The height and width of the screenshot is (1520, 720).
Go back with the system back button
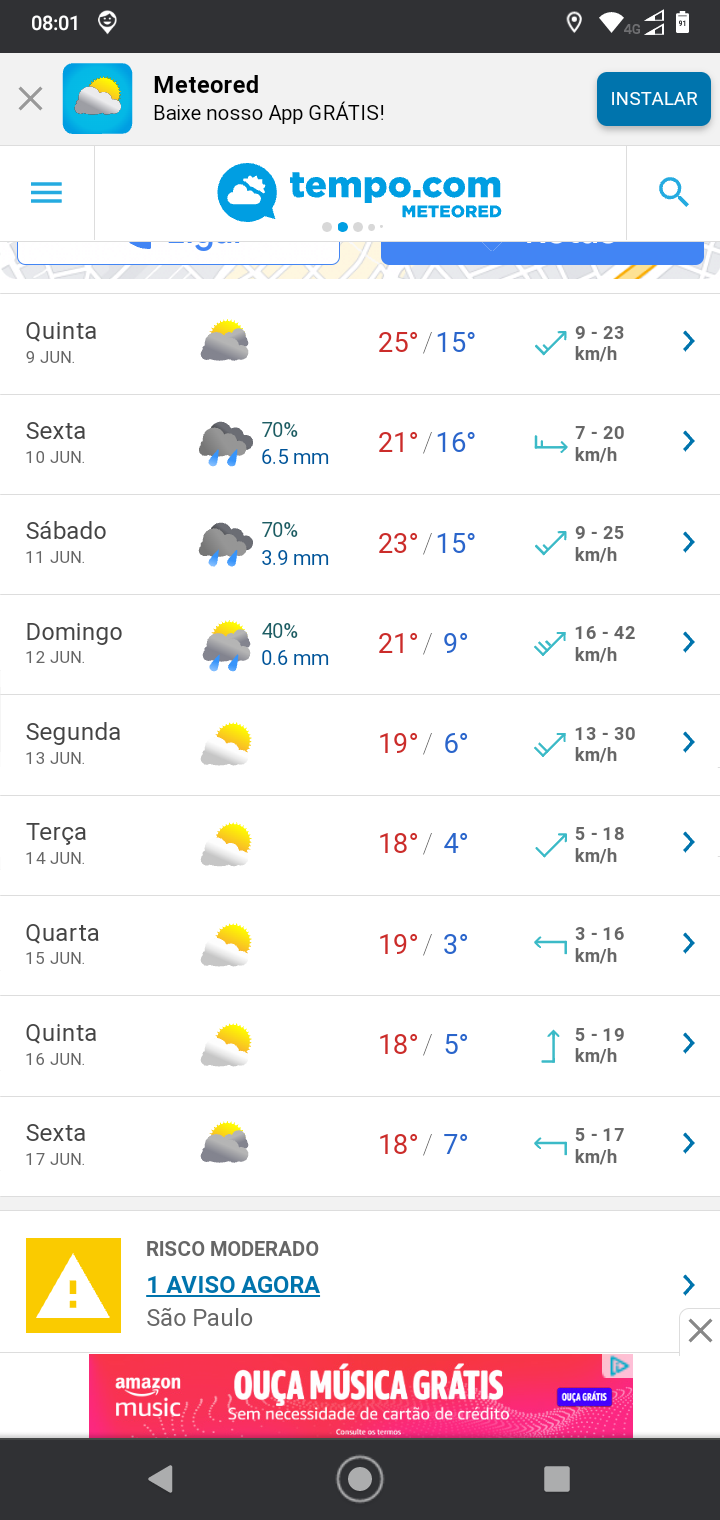pyautogui.click(x=160, y=1479)
